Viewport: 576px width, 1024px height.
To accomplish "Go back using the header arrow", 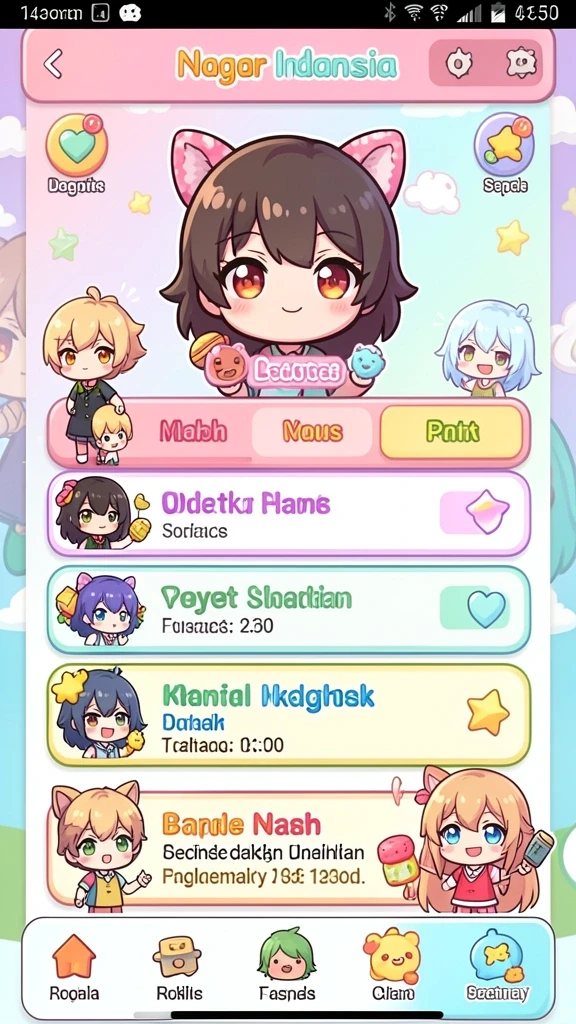I will click(x=53, y=65).
